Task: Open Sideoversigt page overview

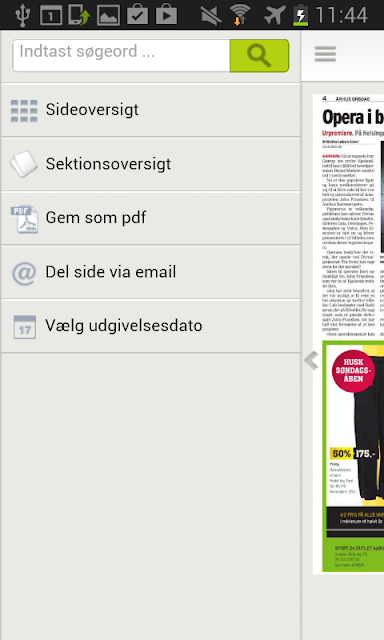Action: pyautogui.click(x=151, y=110)
